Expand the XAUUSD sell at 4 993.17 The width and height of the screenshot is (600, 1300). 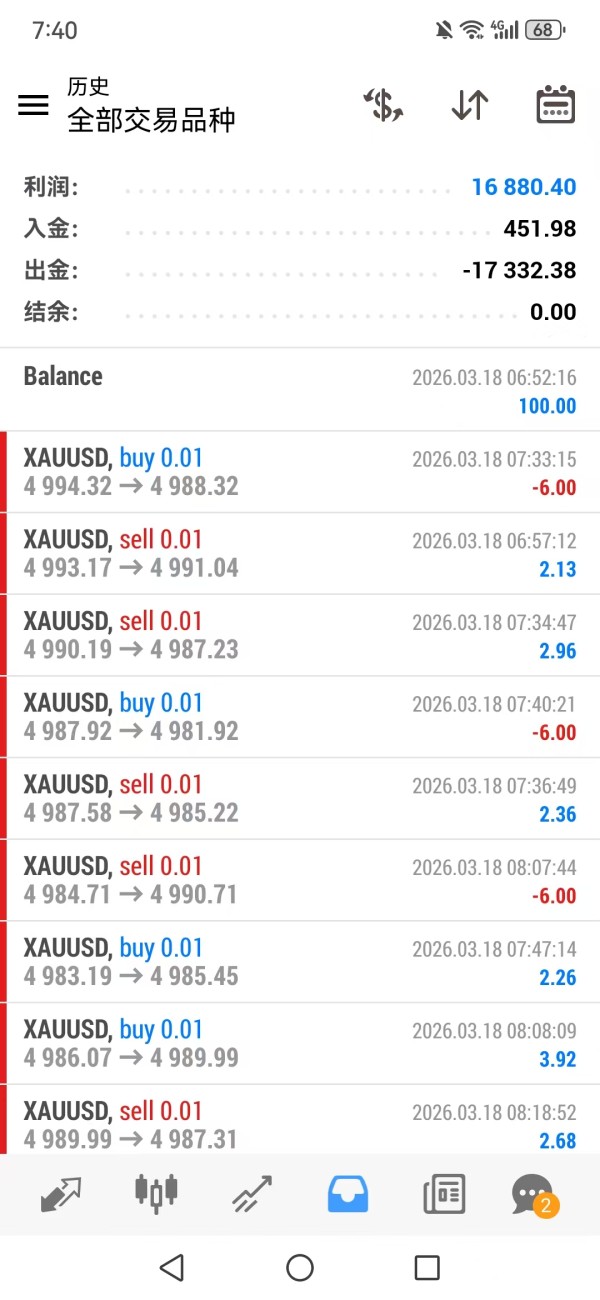click(x=300, y=554)
